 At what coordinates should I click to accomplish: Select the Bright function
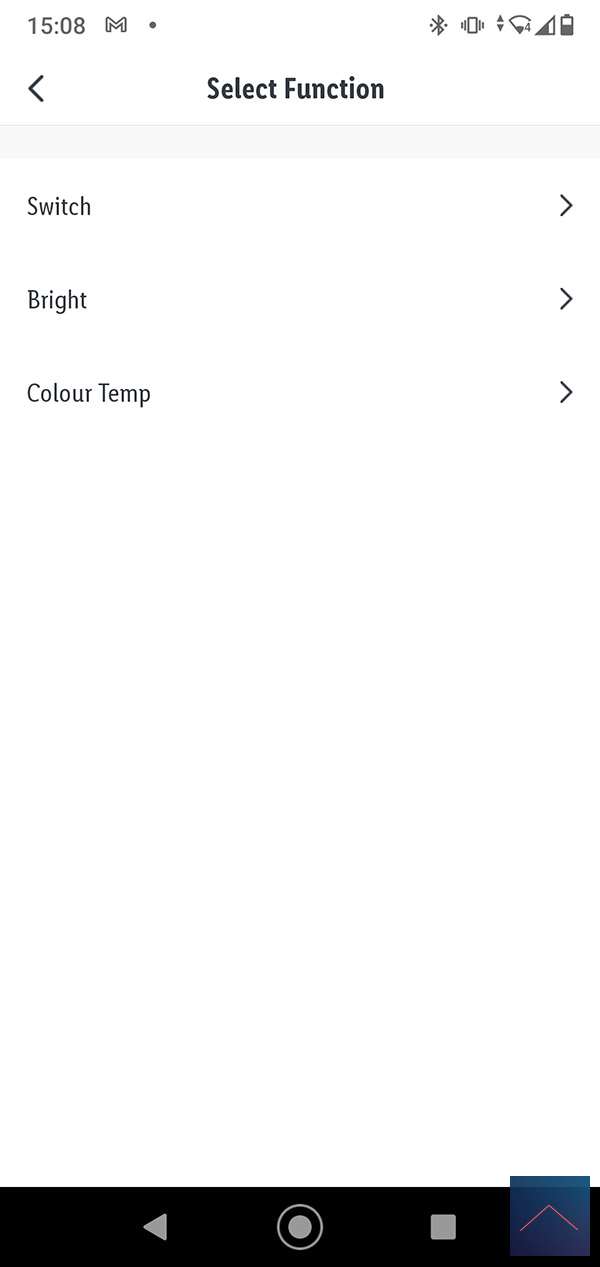pos(300,299)
